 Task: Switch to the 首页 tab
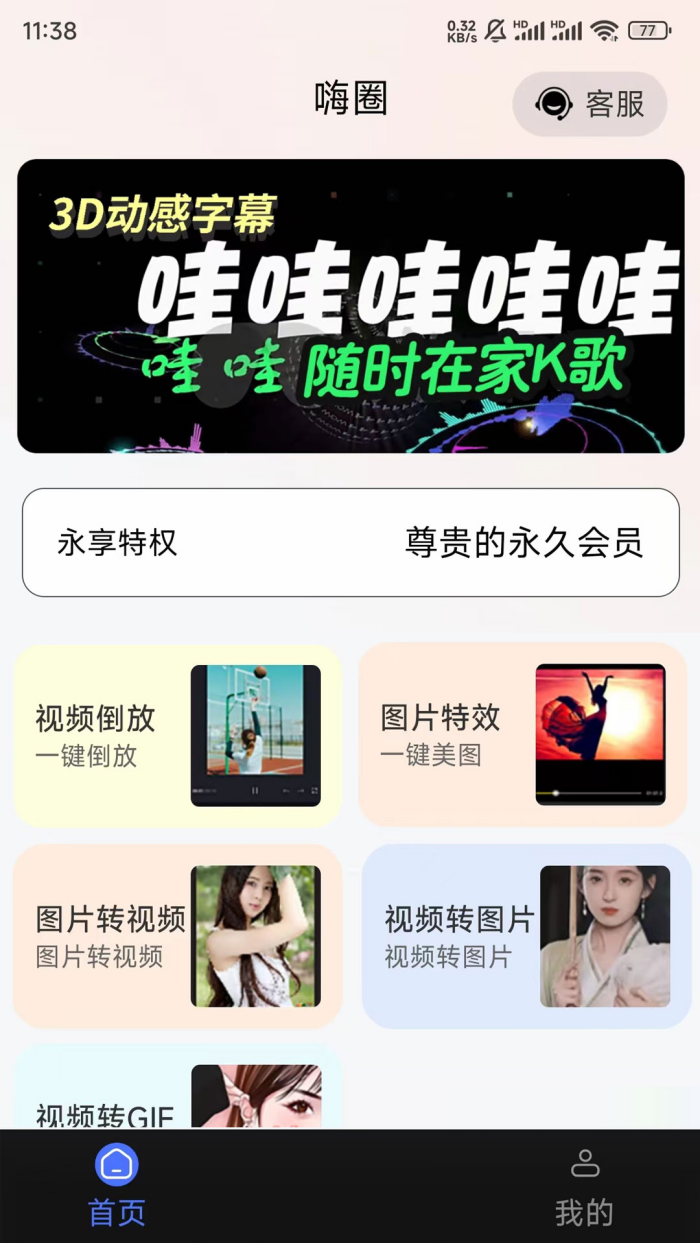point(117,1187)
